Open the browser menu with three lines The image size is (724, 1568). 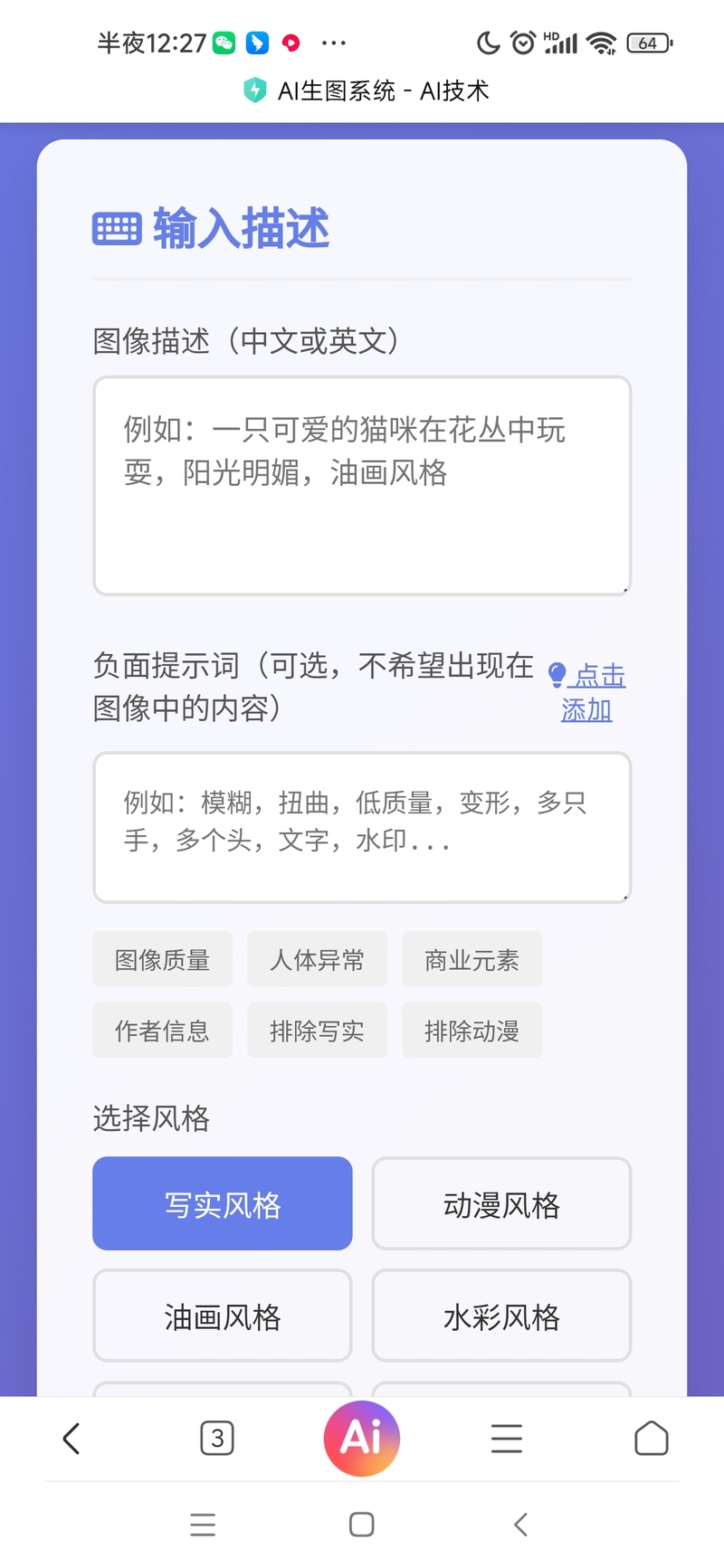pos(507,1438)
